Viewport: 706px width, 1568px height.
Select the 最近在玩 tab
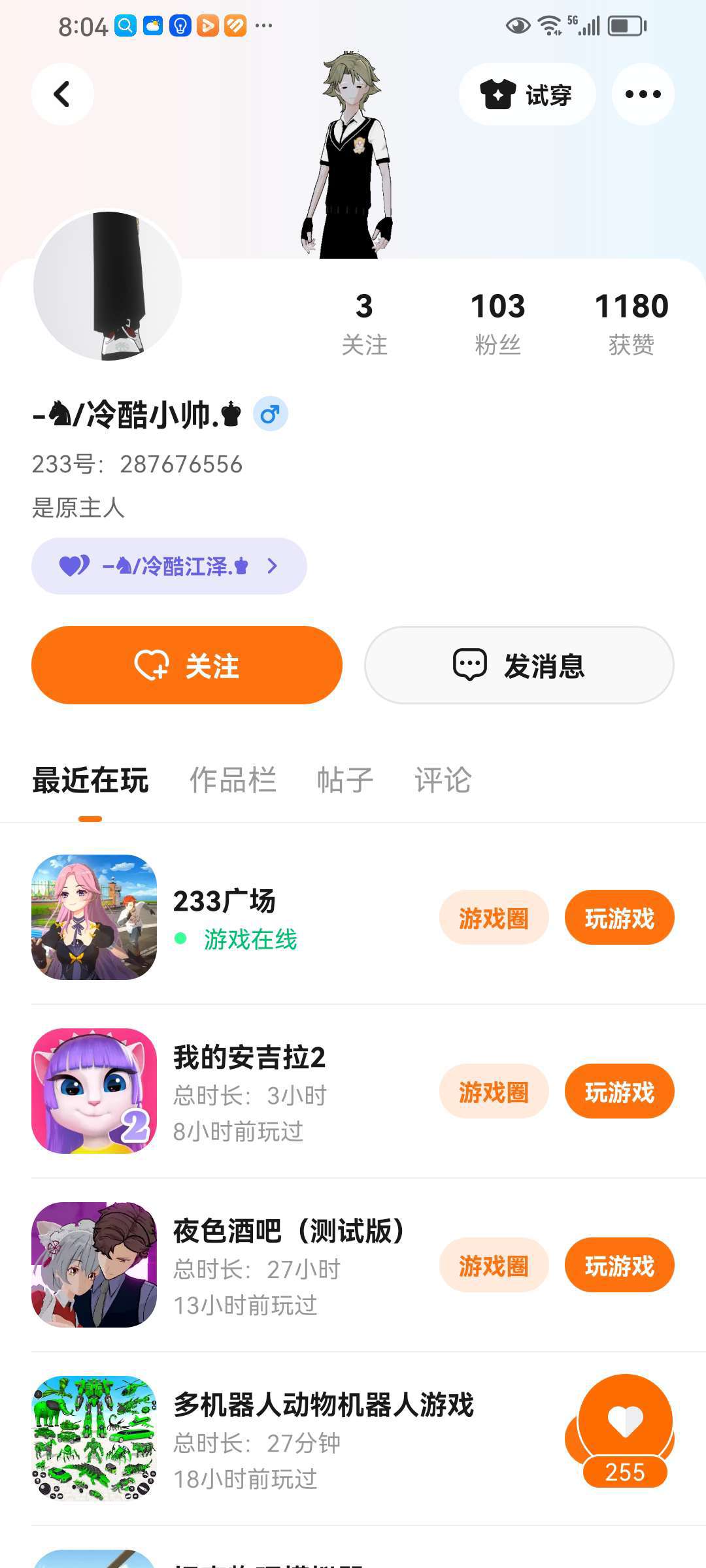coord(90,780)
